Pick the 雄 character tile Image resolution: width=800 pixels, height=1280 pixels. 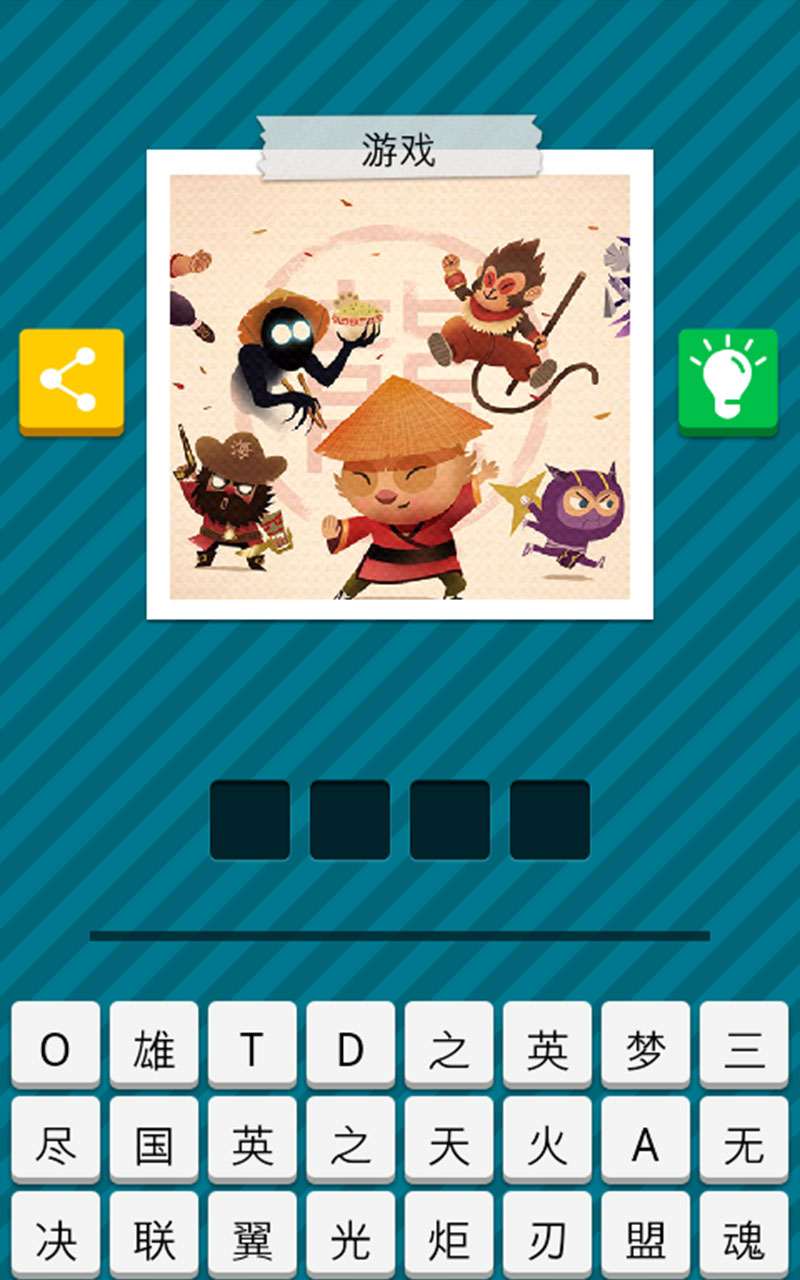coord(154,1046)
